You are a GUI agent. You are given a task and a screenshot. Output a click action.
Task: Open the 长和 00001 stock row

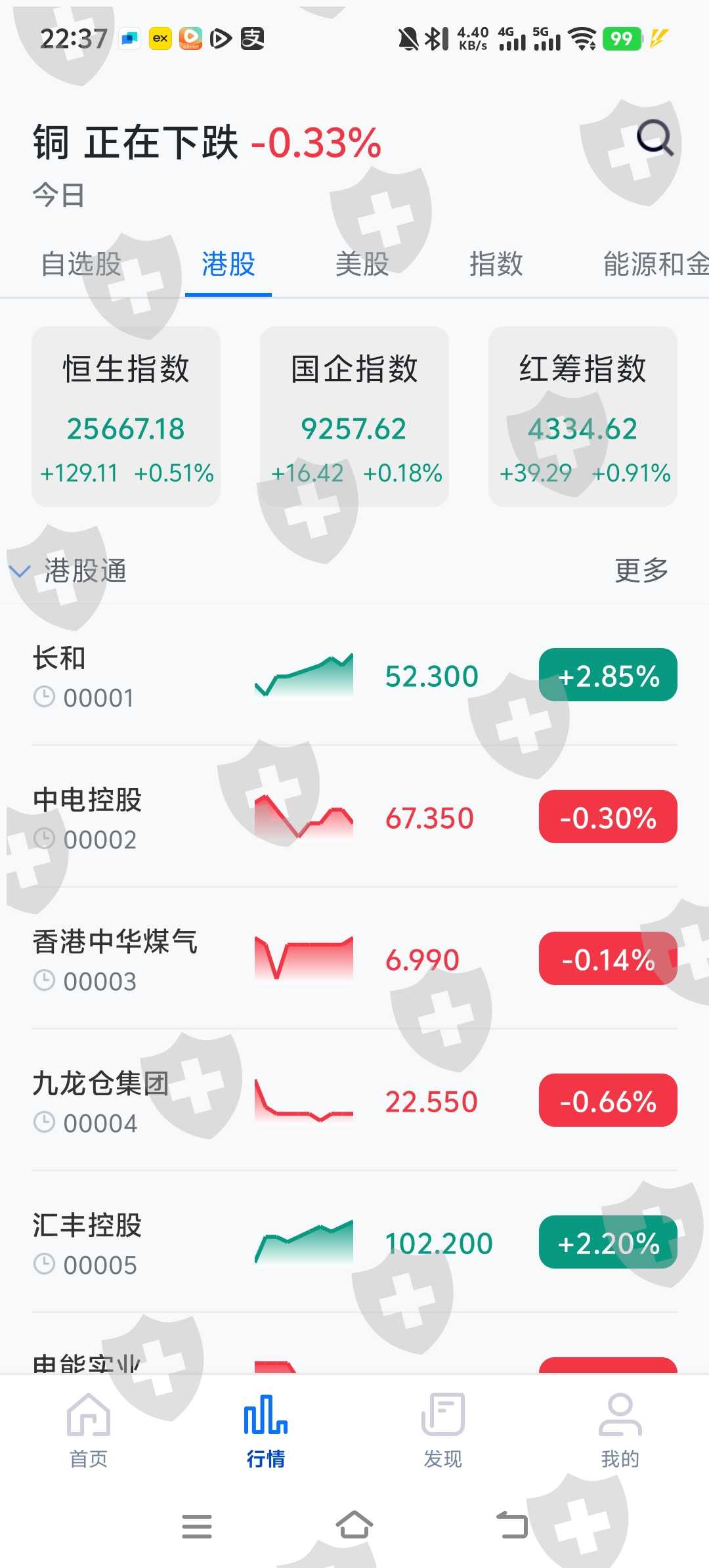click(x=354, y=676)
